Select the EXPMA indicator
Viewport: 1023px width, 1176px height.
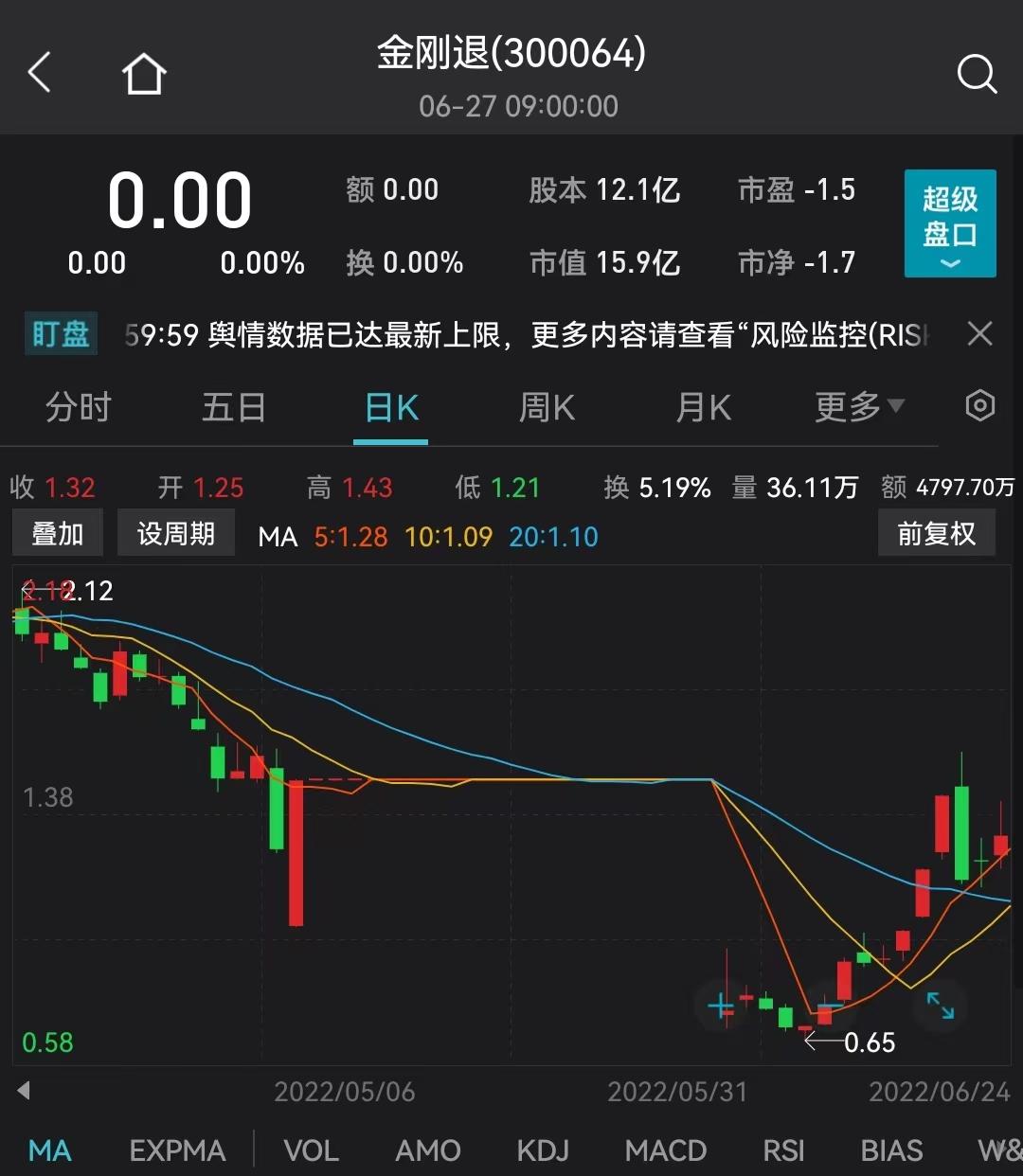(177, 1150)
